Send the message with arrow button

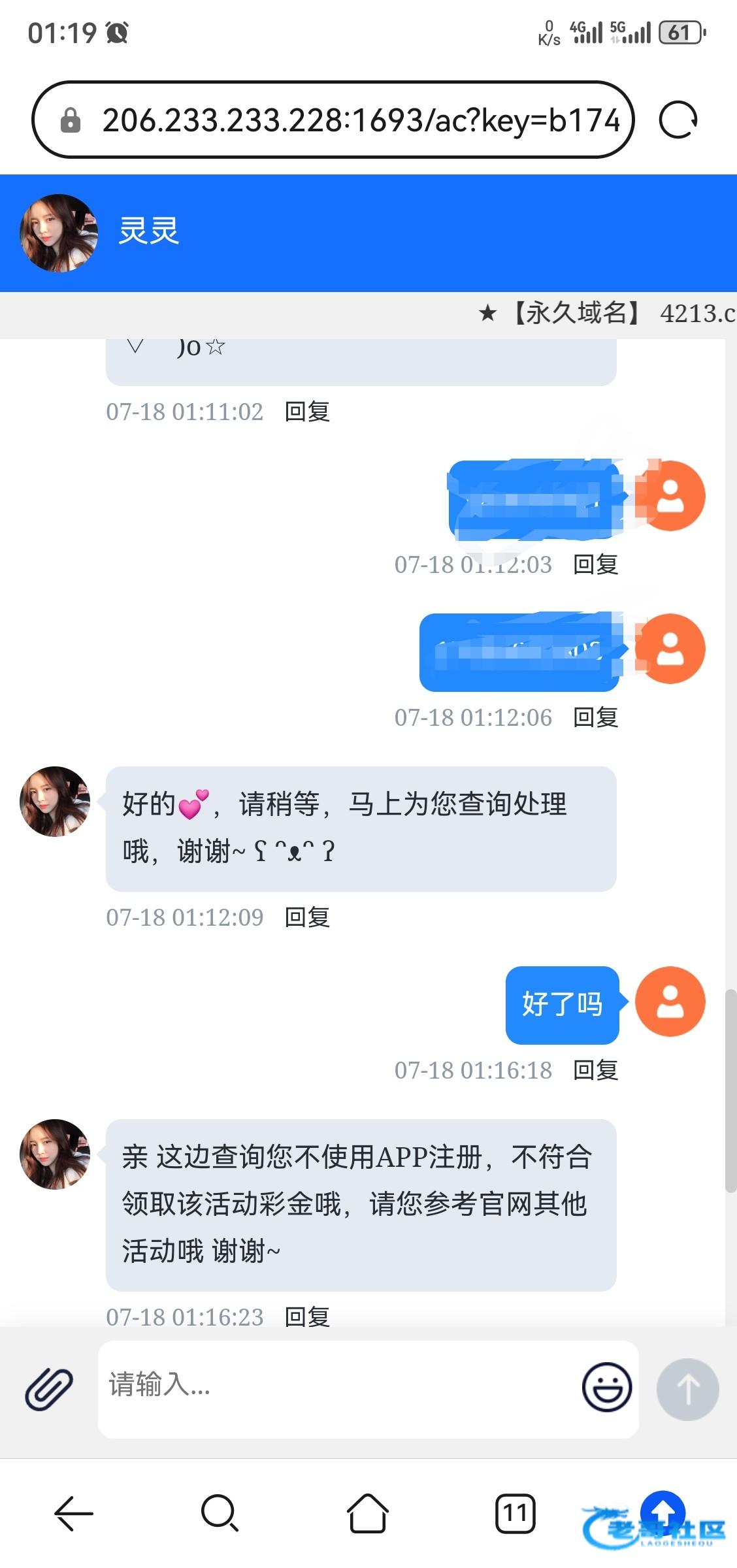tap(687, 1389)
